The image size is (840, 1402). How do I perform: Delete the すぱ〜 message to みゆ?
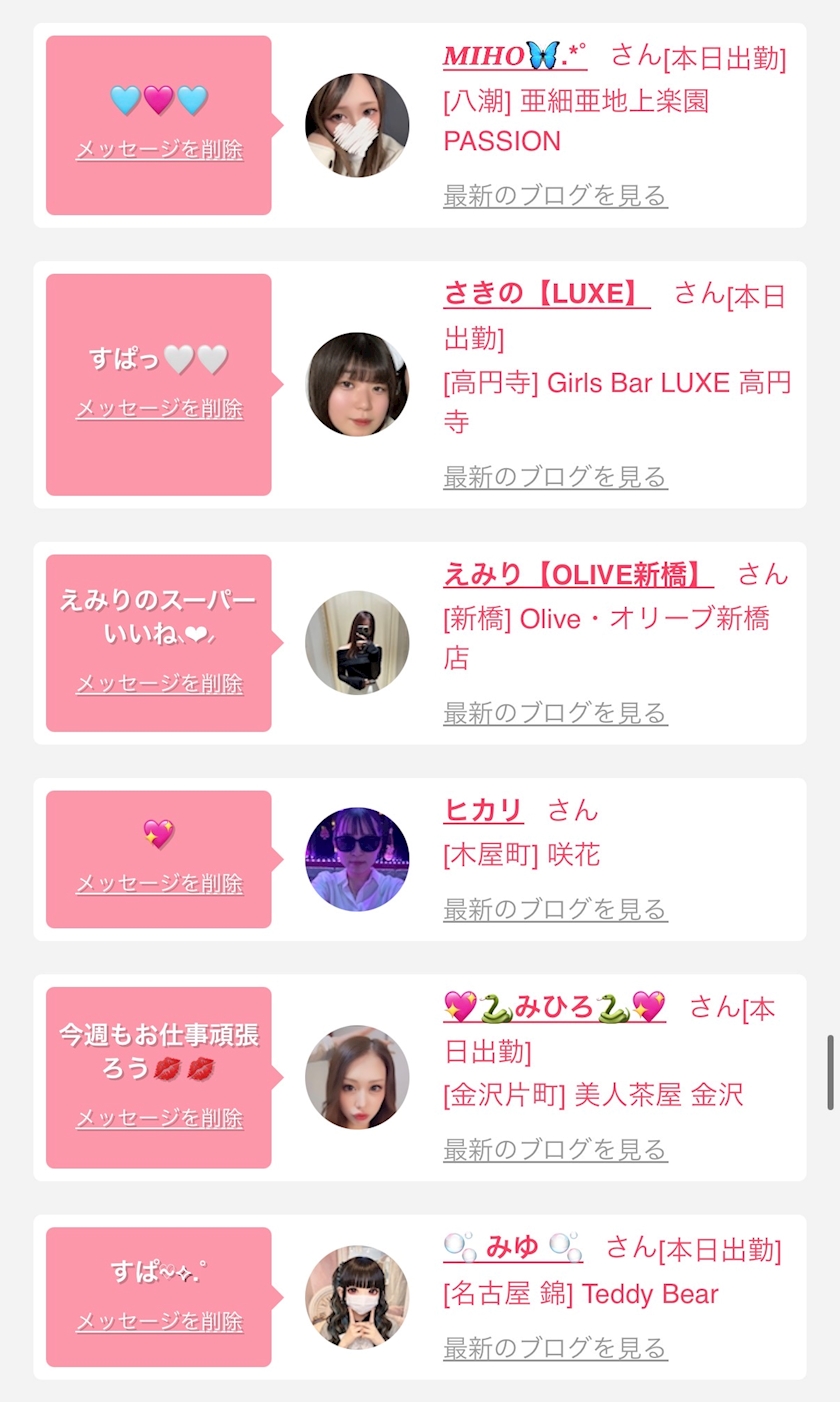coord(159,1321)
